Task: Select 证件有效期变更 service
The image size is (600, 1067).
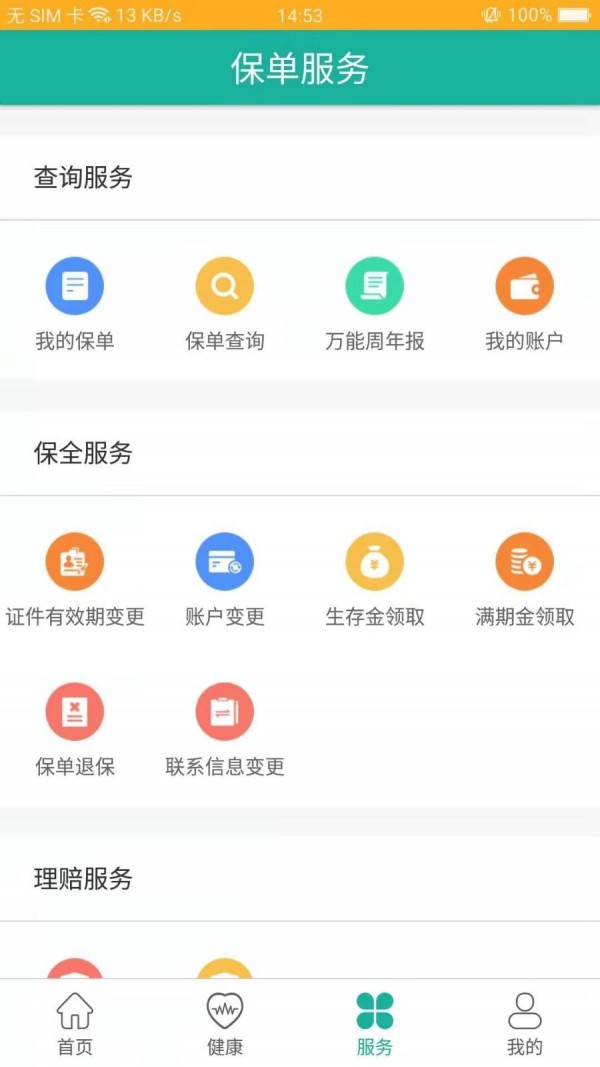Action: 75,580
